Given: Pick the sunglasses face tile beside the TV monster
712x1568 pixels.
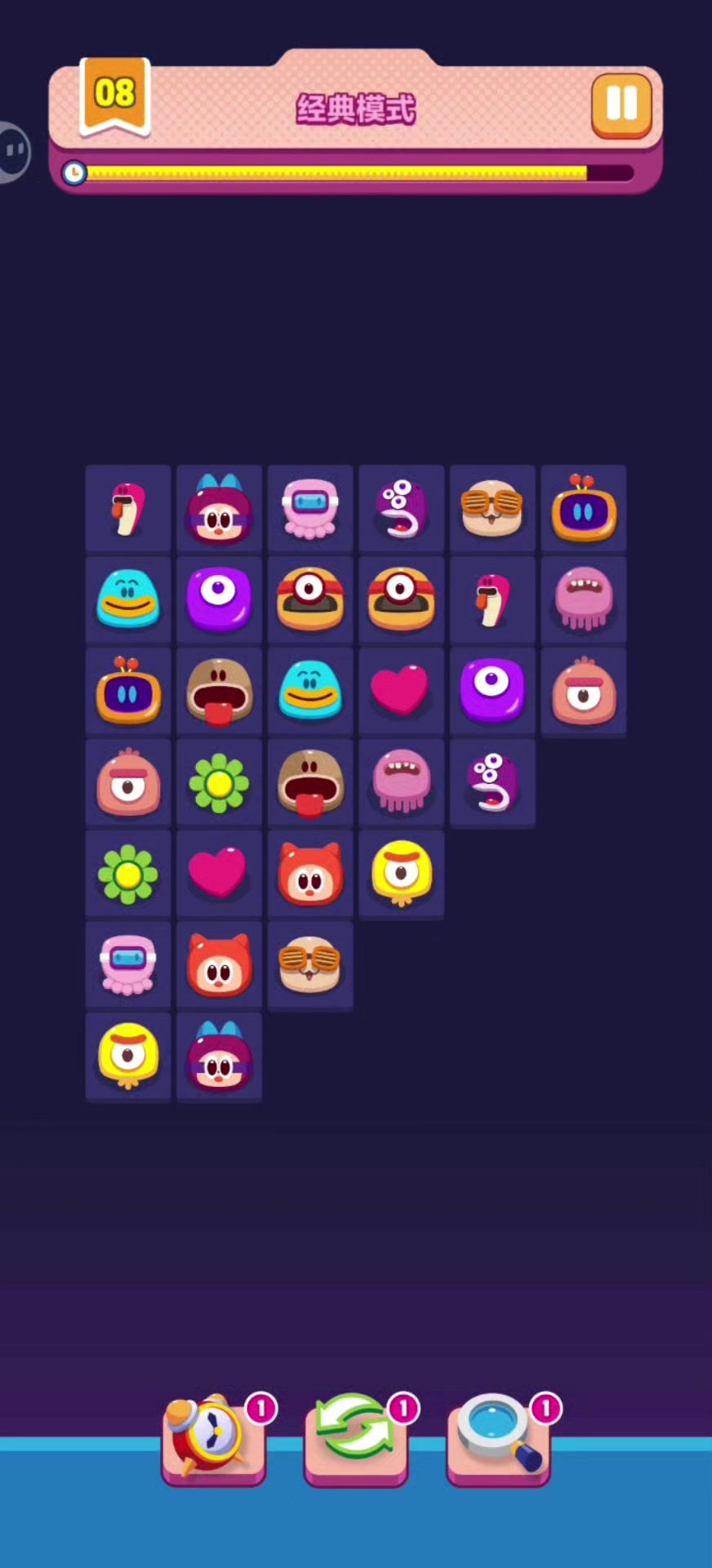Looking at the screenshot, I should click(492, 509).
